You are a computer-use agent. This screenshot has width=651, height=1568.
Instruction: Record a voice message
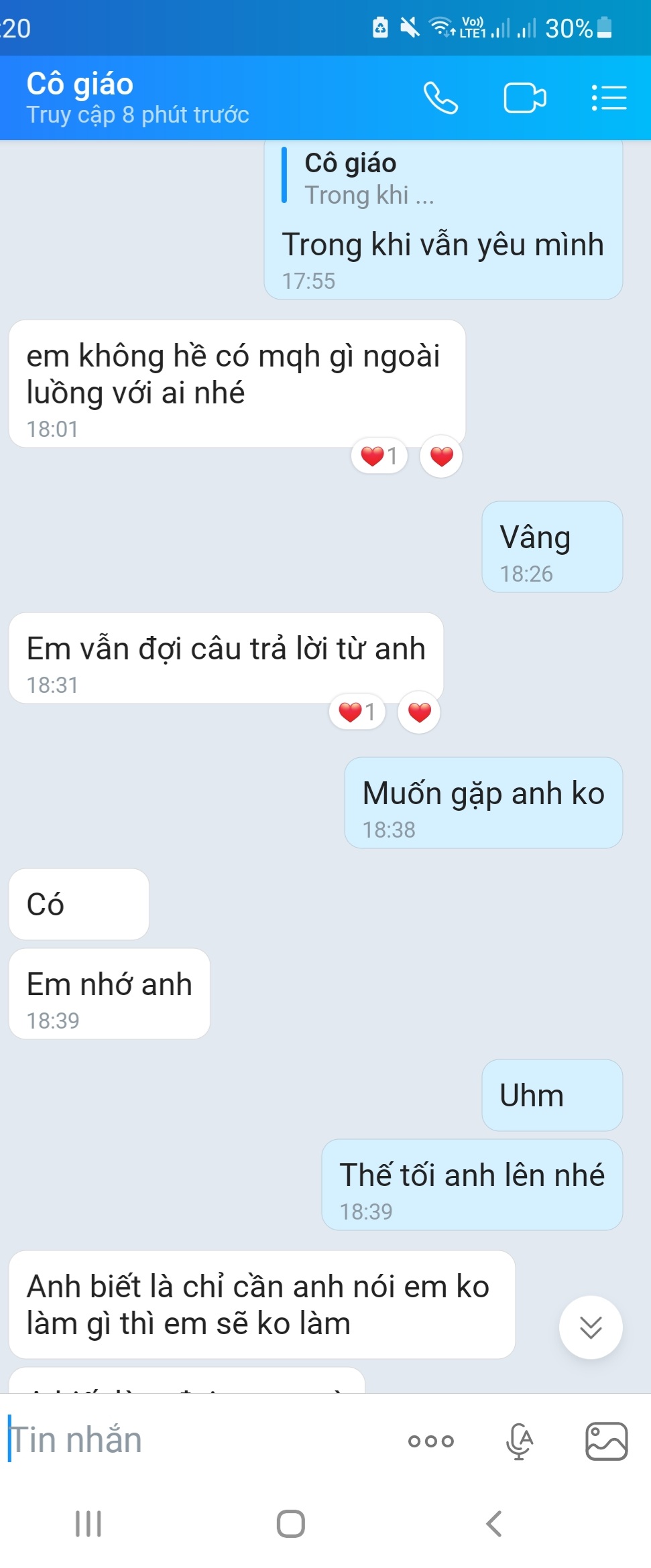[519, 1441]
